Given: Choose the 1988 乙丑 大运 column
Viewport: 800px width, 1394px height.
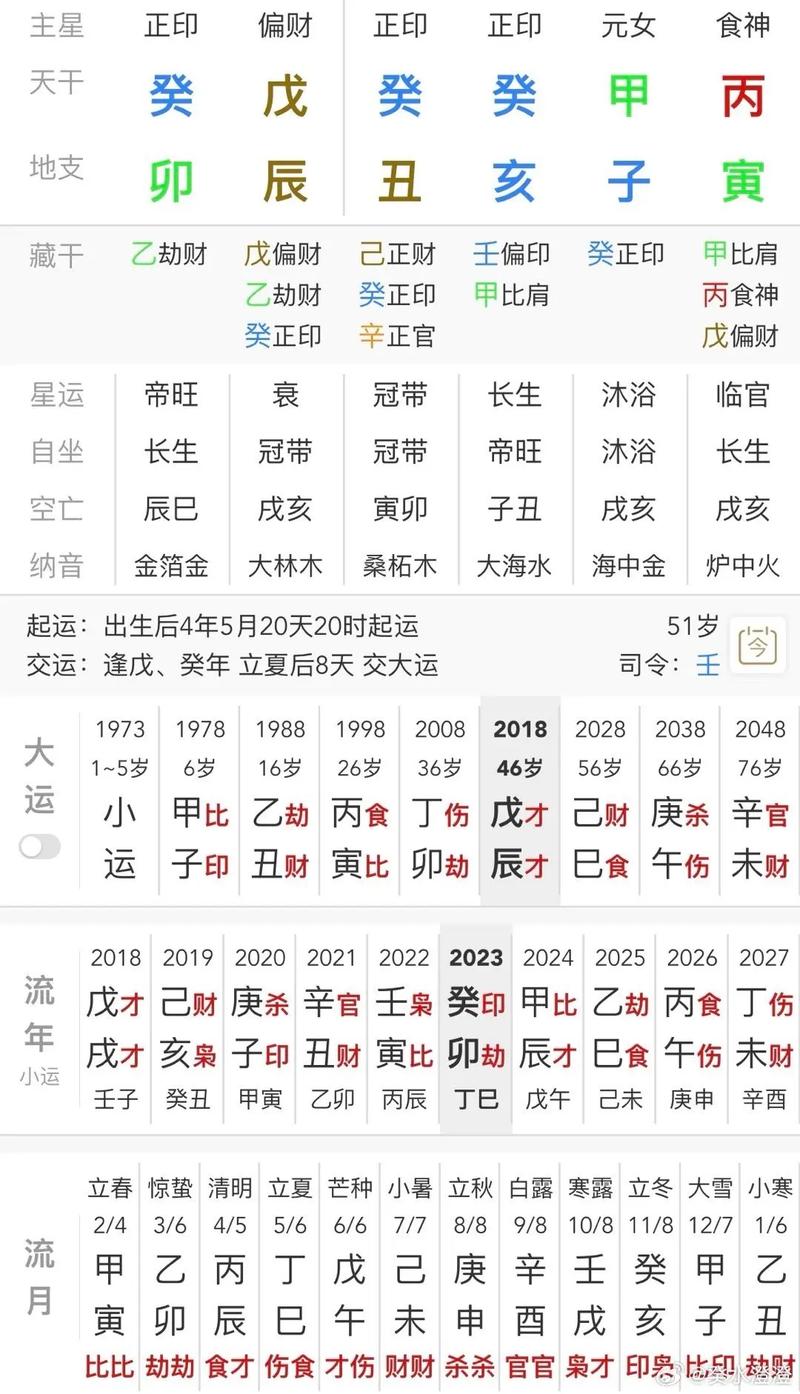Looking at the screenshot, I should click(280, 800).
